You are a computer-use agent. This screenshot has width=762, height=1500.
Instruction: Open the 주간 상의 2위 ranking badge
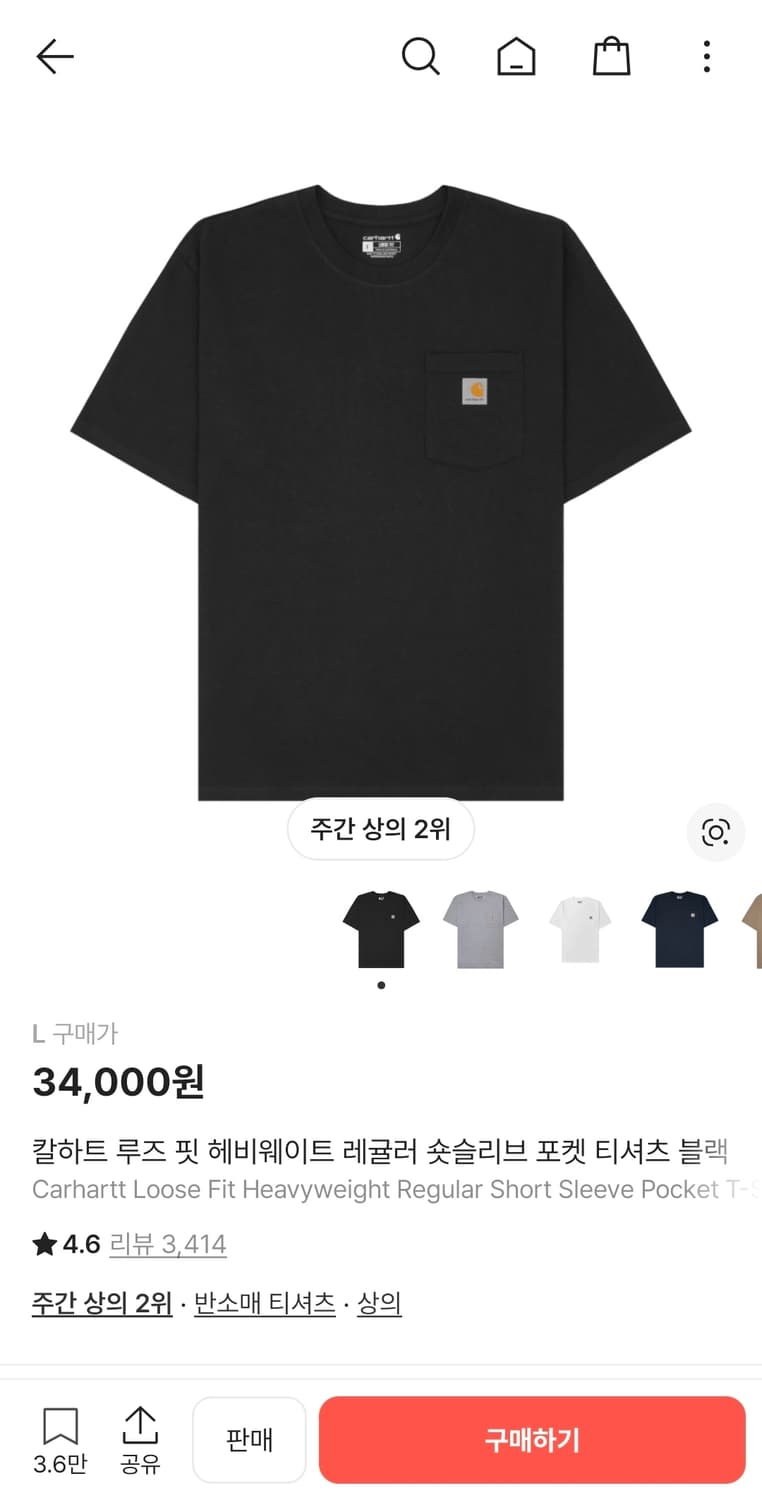tap(380, 828)
